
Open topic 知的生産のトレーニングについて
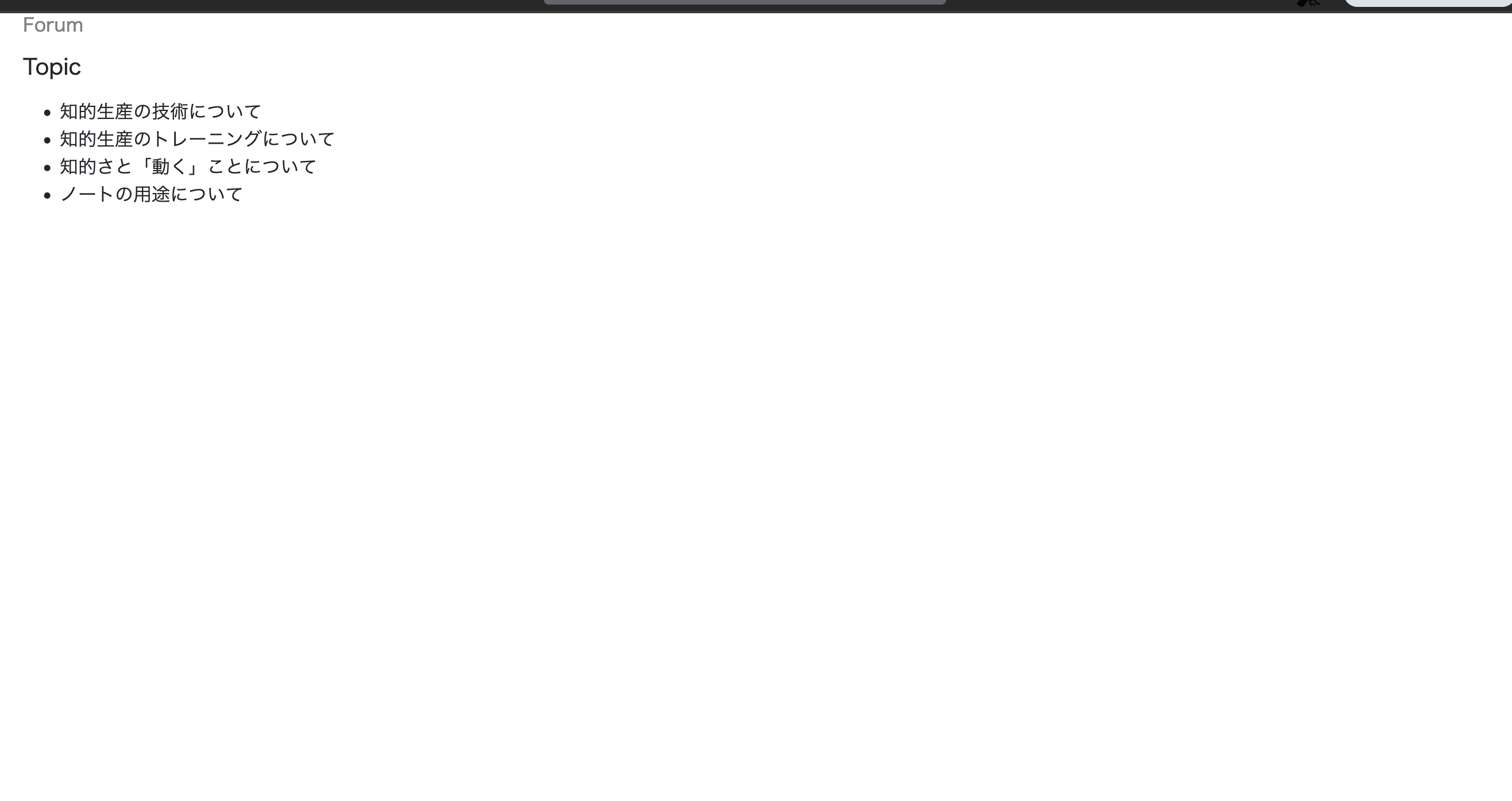[x=196, y=139]
